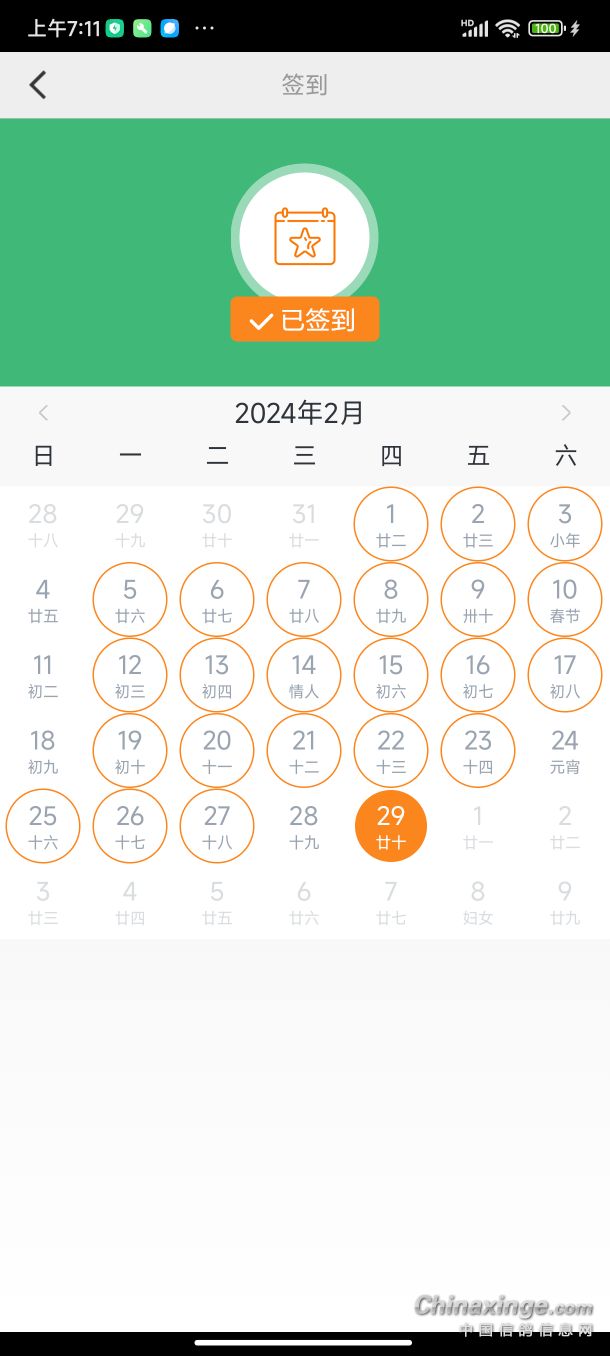
Task: Select February 14 情人 date
Action: click(304, 675)
